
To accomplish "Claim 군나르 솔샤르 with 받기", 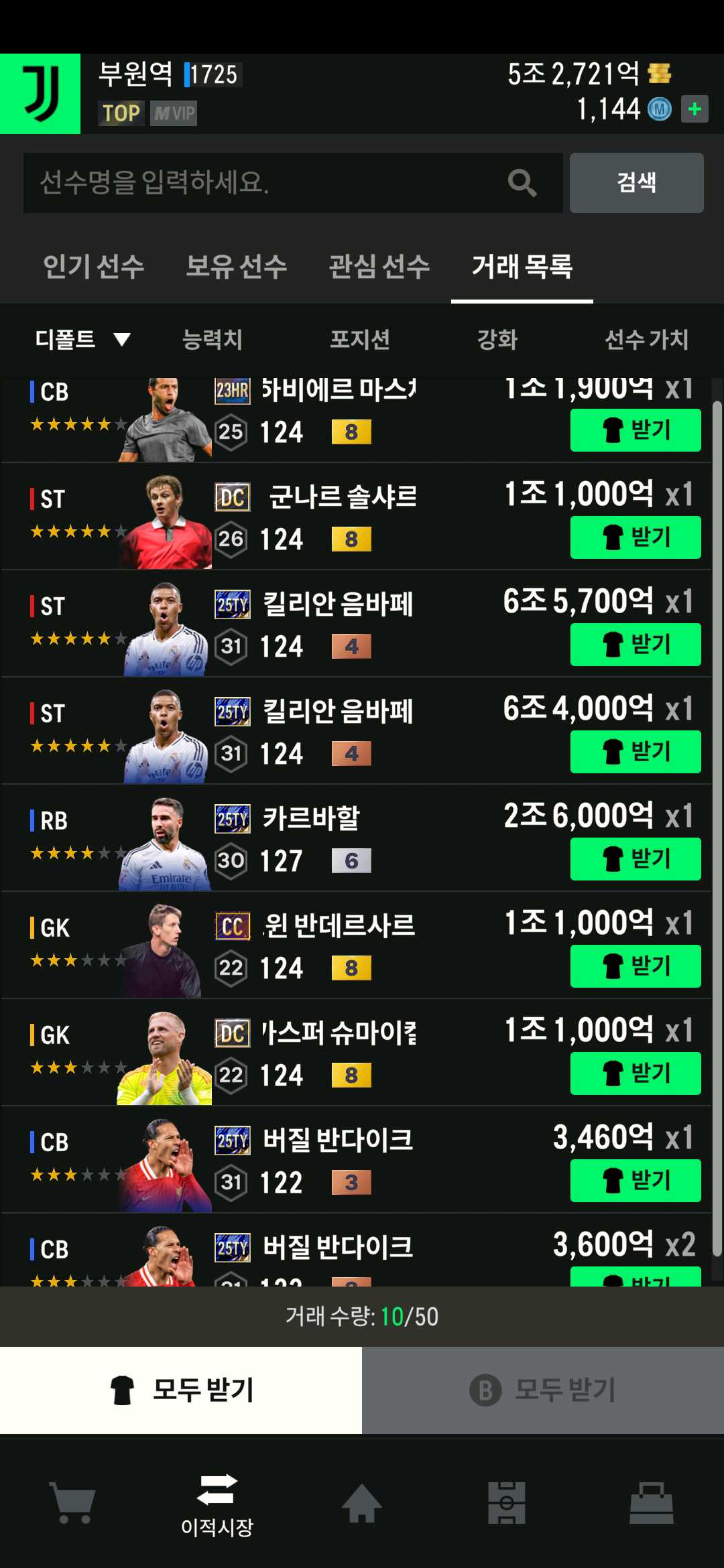I will pos(636,537).
